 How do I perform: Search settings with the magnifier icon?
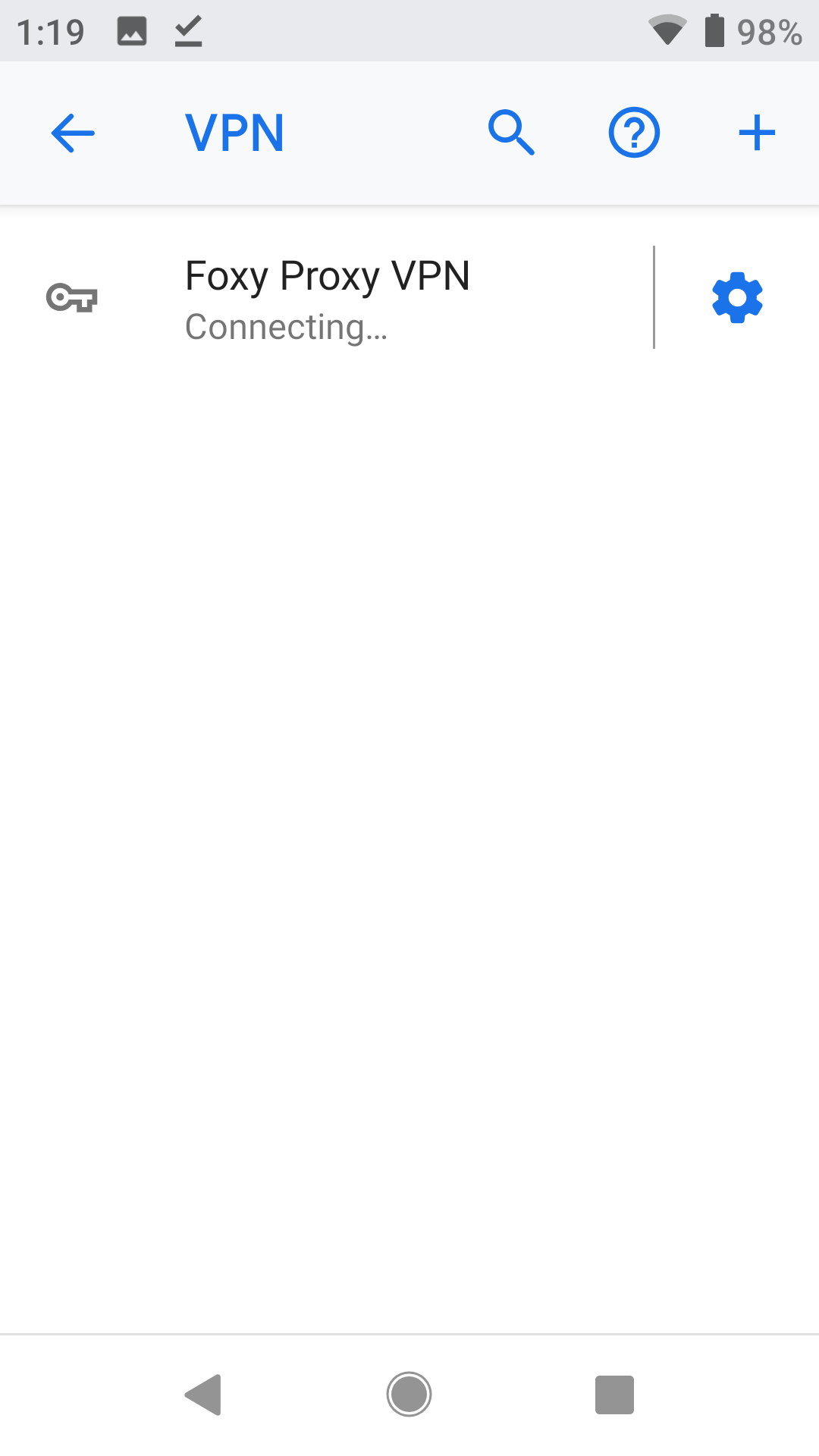click(x=512, y=133)
